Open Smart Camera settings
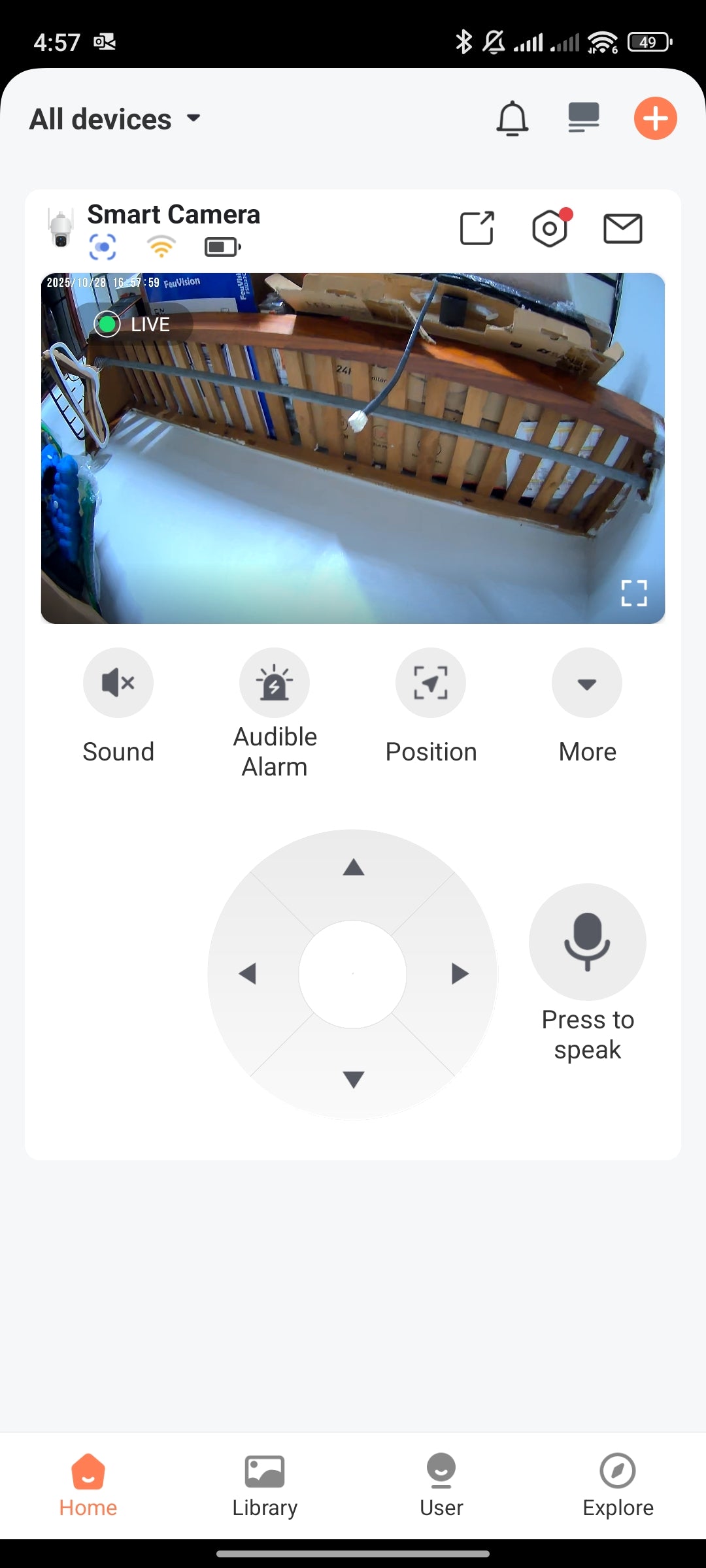Viewport: 706px width, 1568px height. coord(550,228)
